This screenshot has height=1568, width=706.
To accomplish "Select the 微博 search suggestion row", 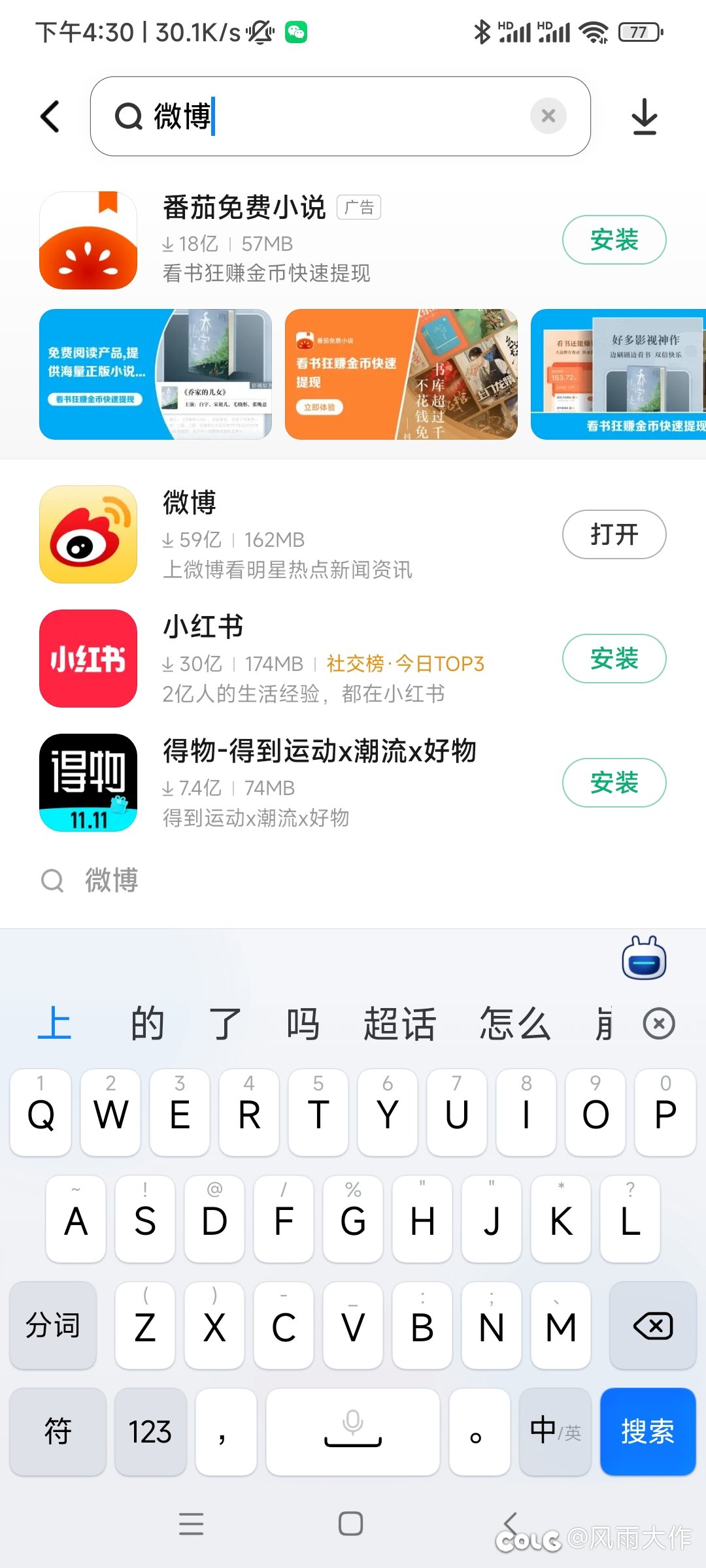I will pos(111,880).
